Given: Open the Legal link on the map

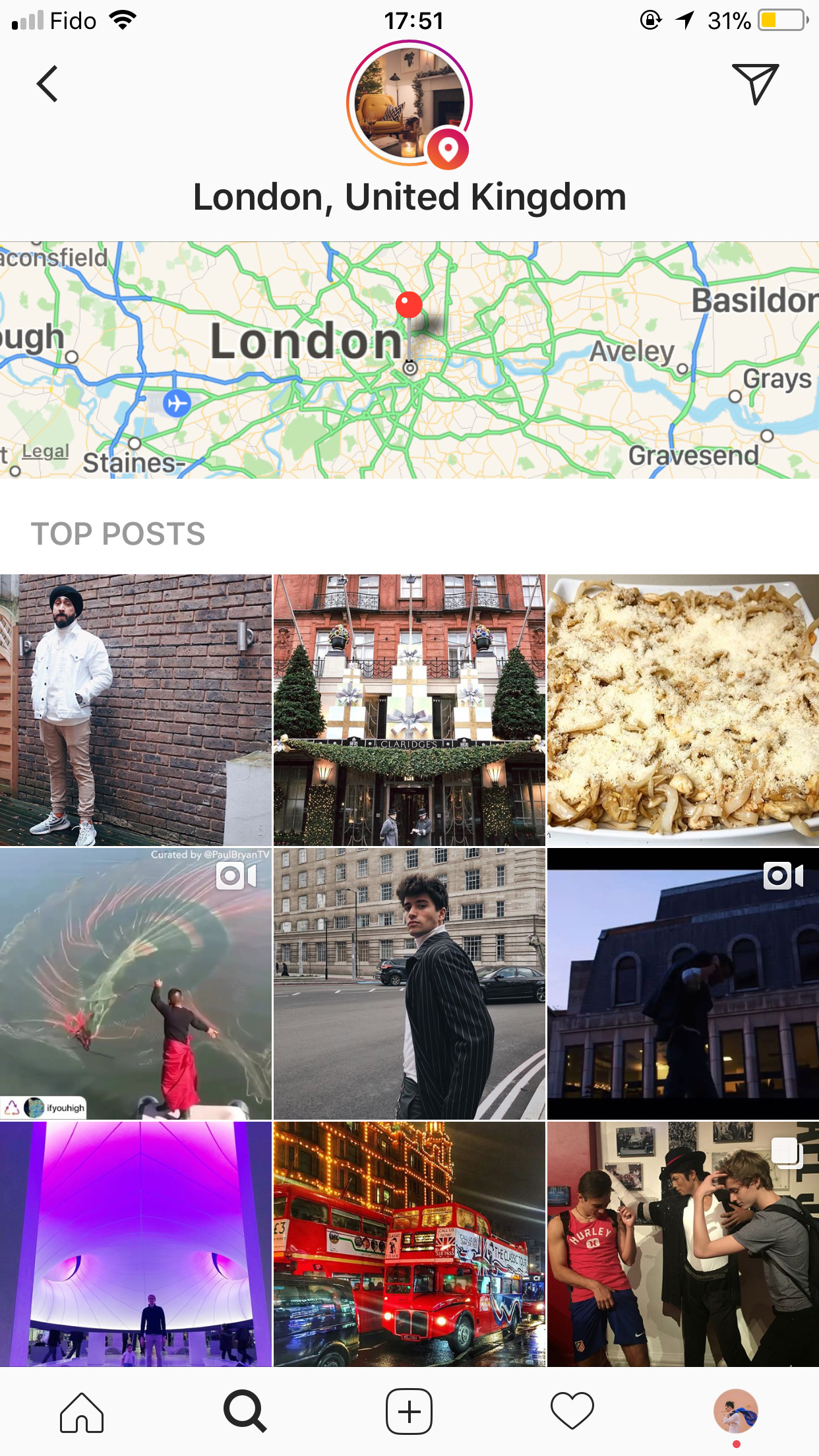Looking at the screenshot, I should [45, 452].
